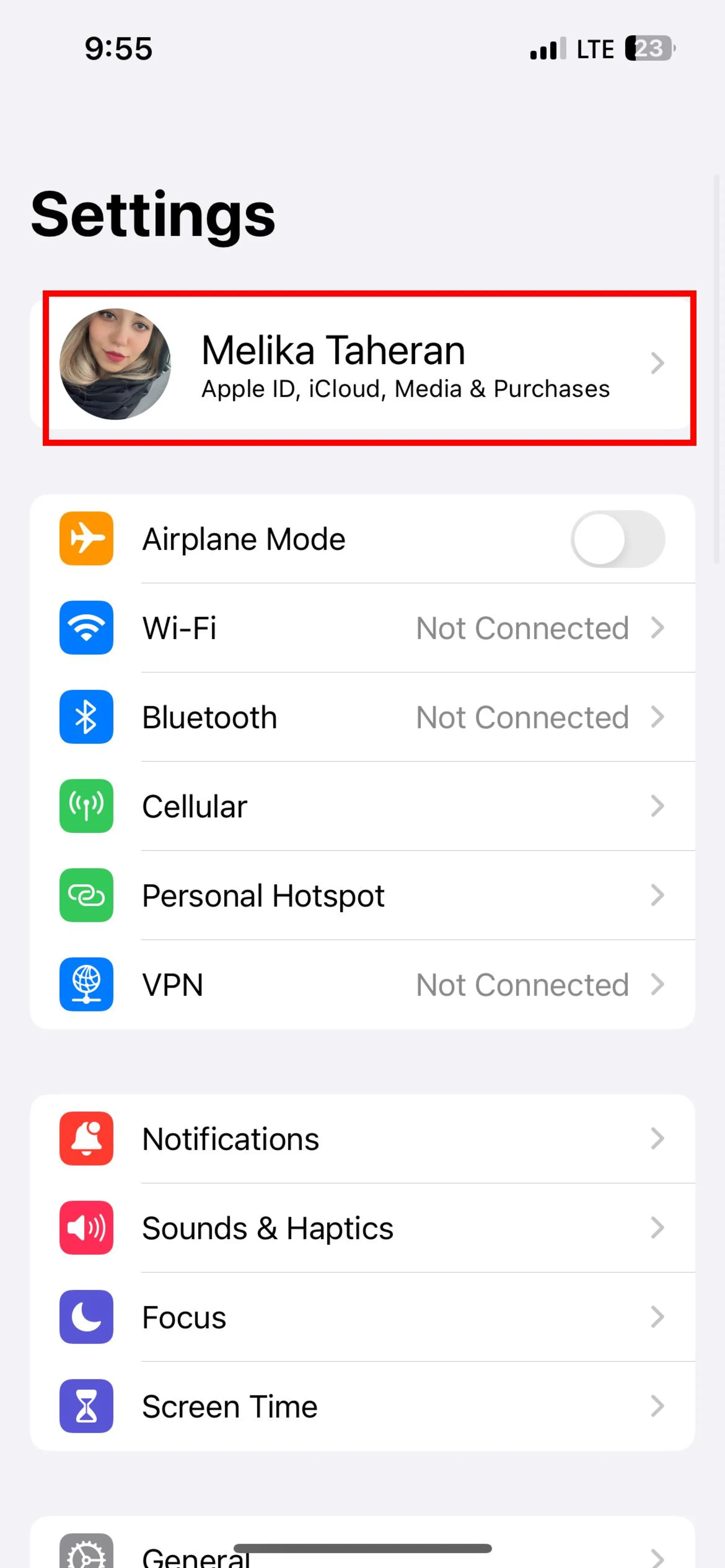Open VPN settings

[366, 985]
